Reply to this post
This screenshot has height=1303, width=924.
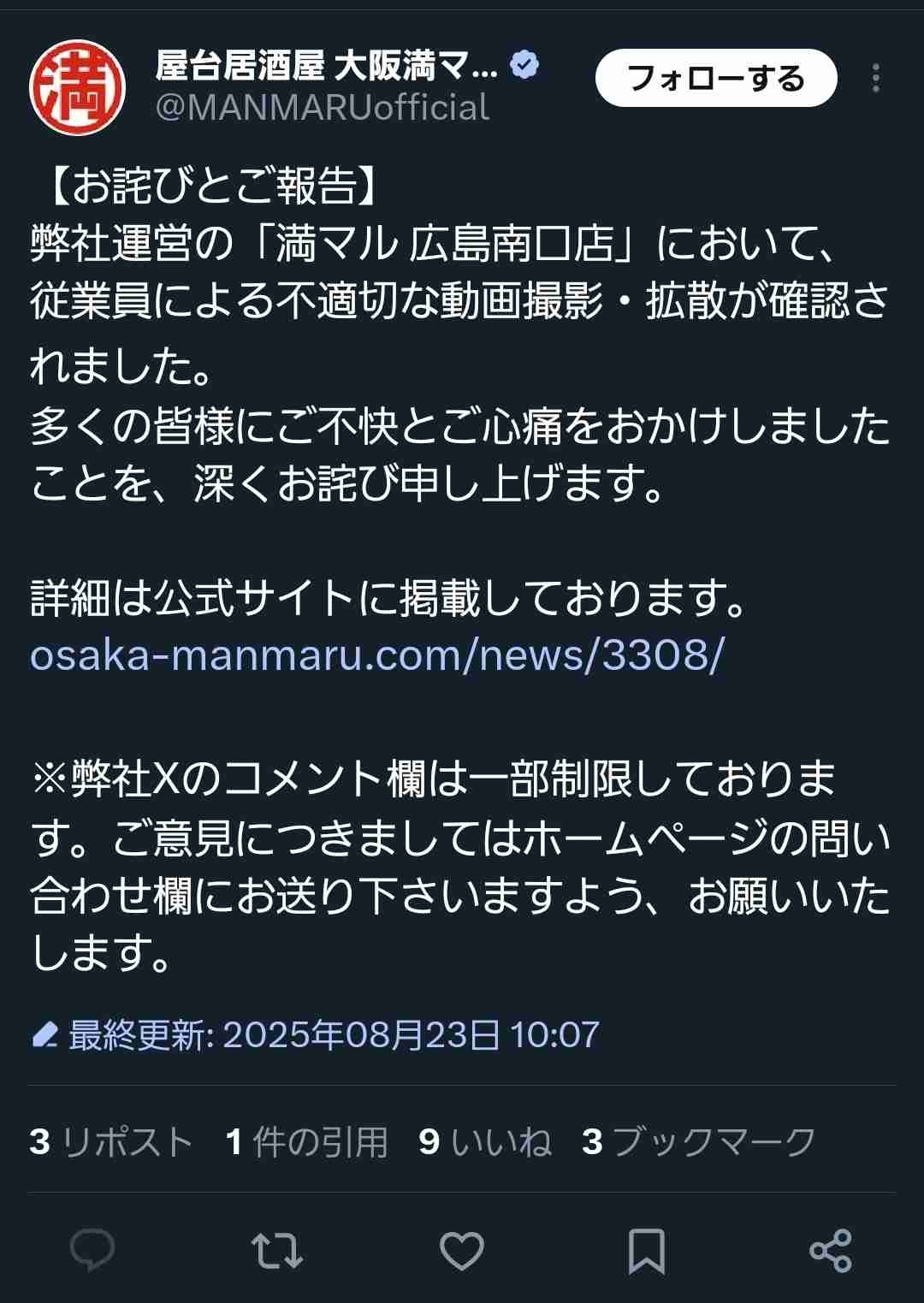(92, 1251)
